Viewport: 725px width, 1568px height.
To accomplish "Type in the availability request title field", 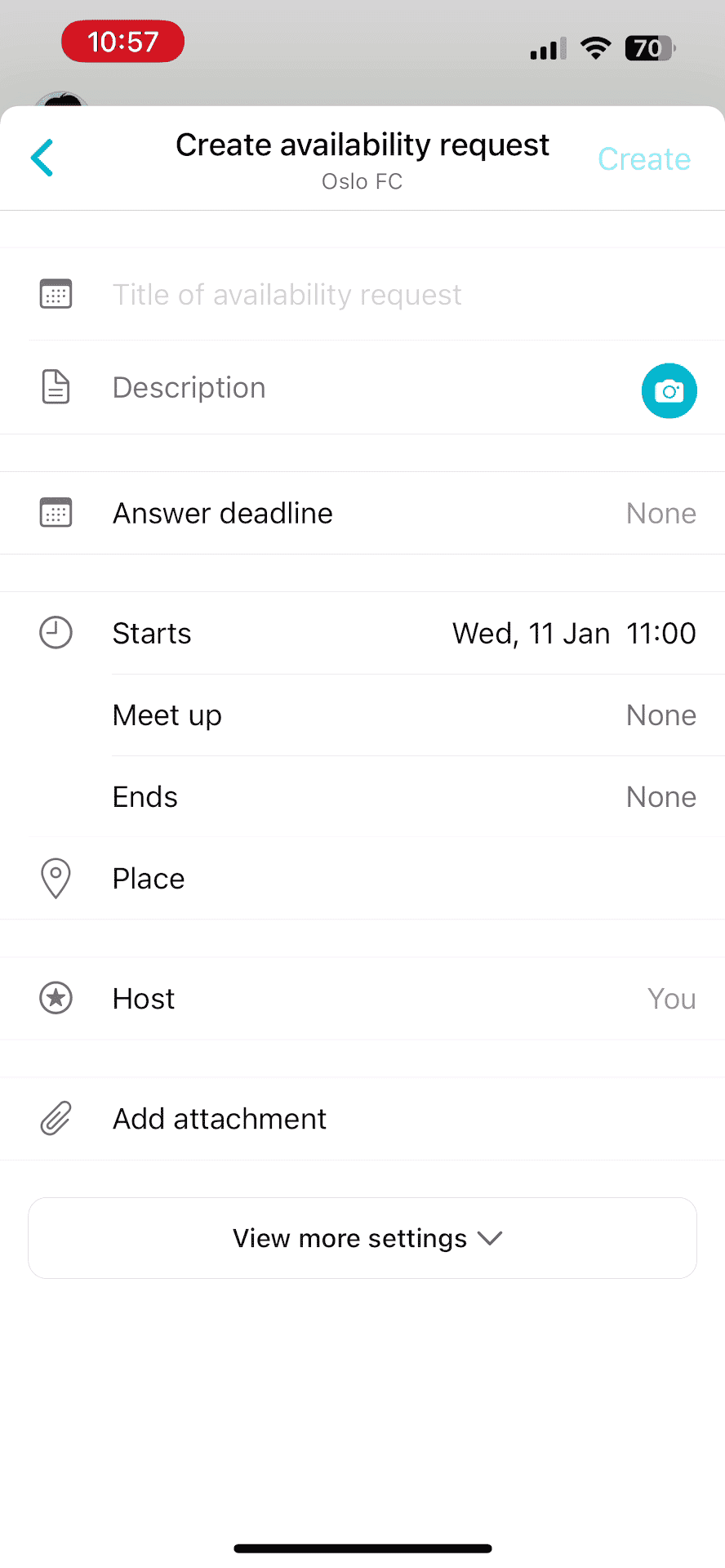I will 287,294.
